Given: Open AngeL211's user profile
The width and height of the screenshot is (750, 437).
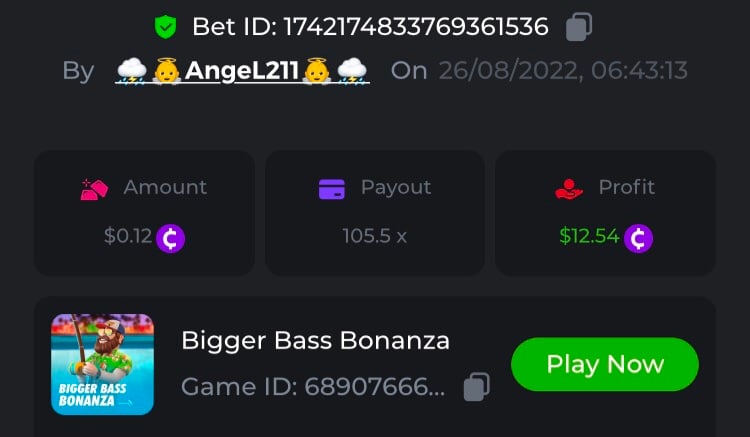Looking at the screenshot, I should (x=243, y=71).
